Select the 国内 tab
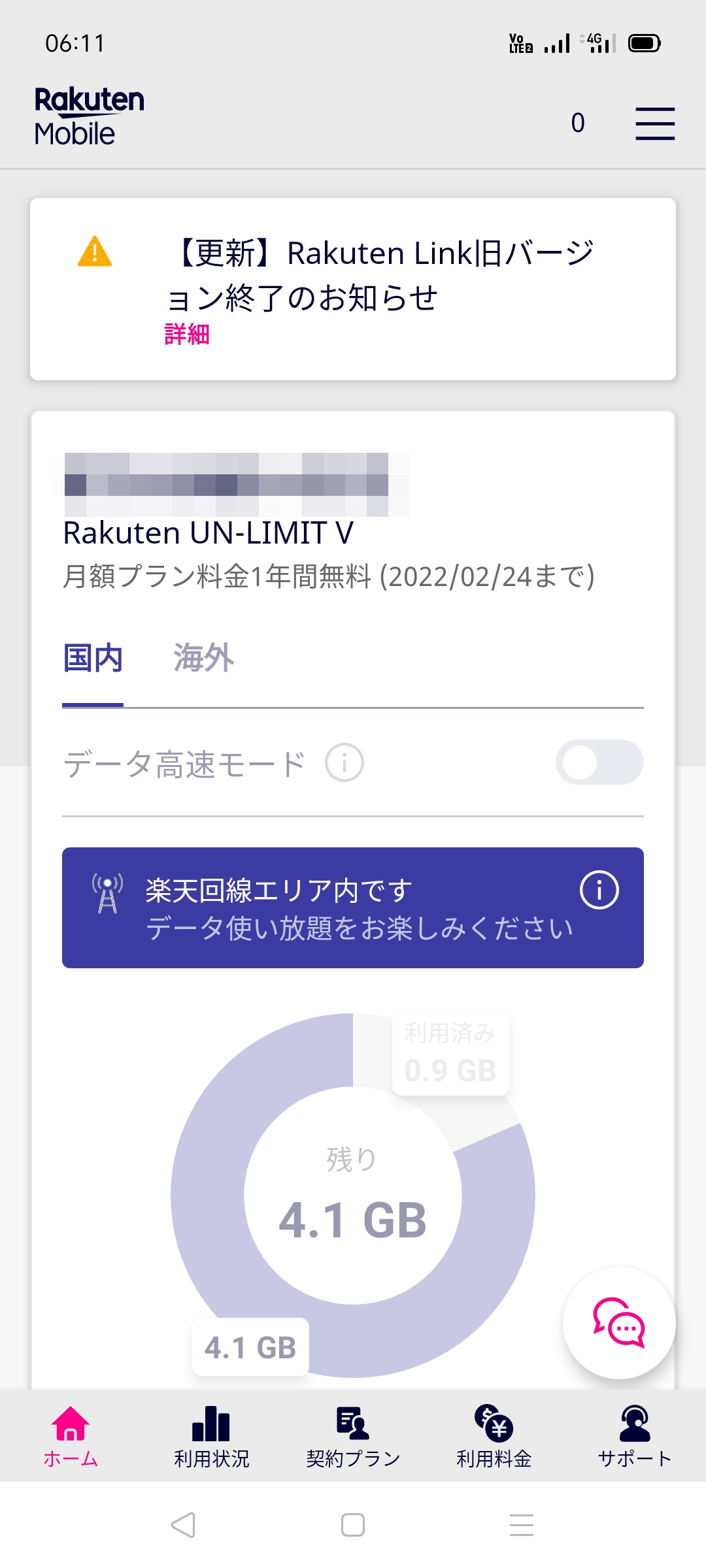The image size is (706, 1568). (x=93, y=658)
